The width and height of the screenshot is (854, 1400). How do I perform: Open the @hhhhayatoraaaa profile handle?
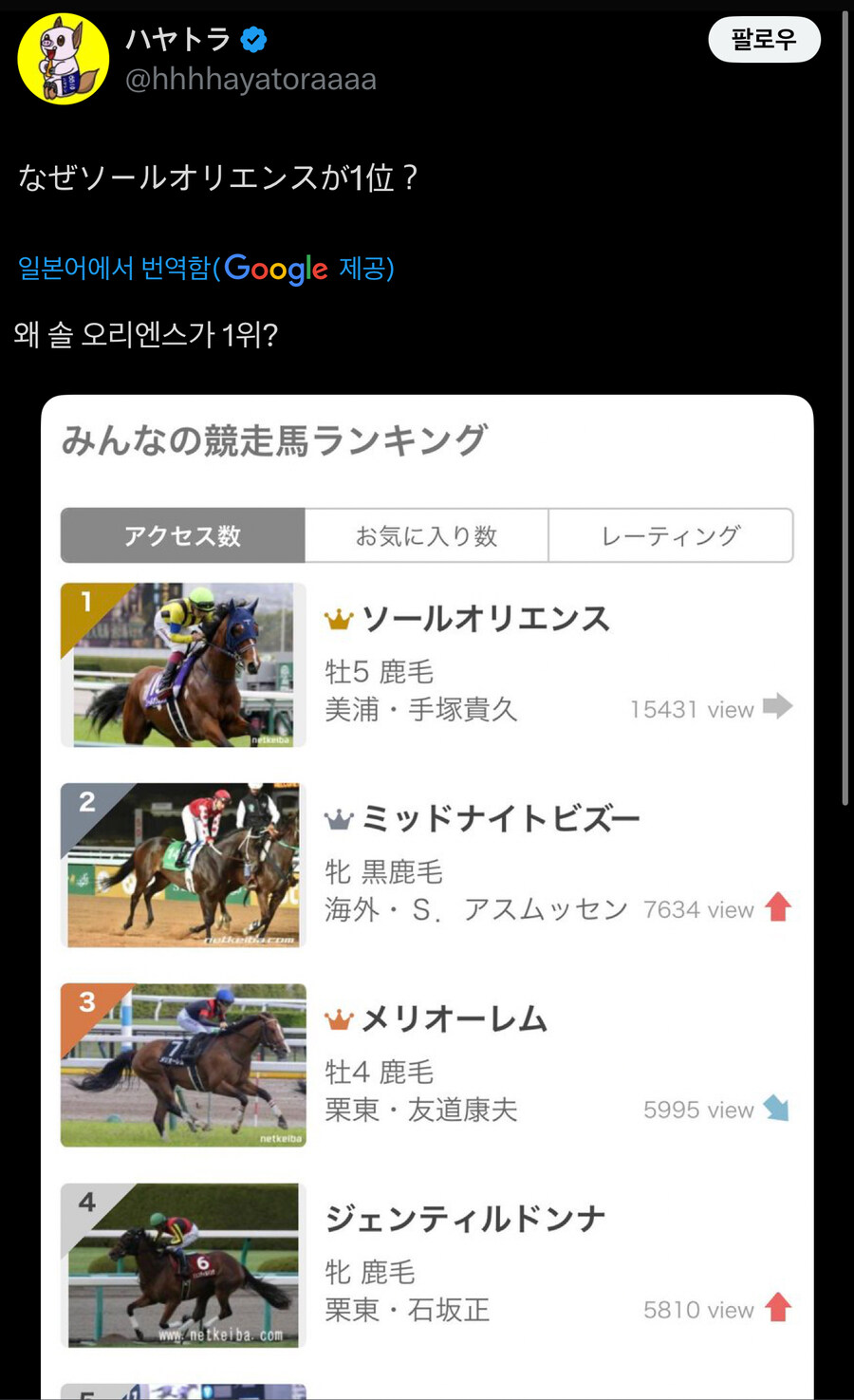(x=251, y=80)
